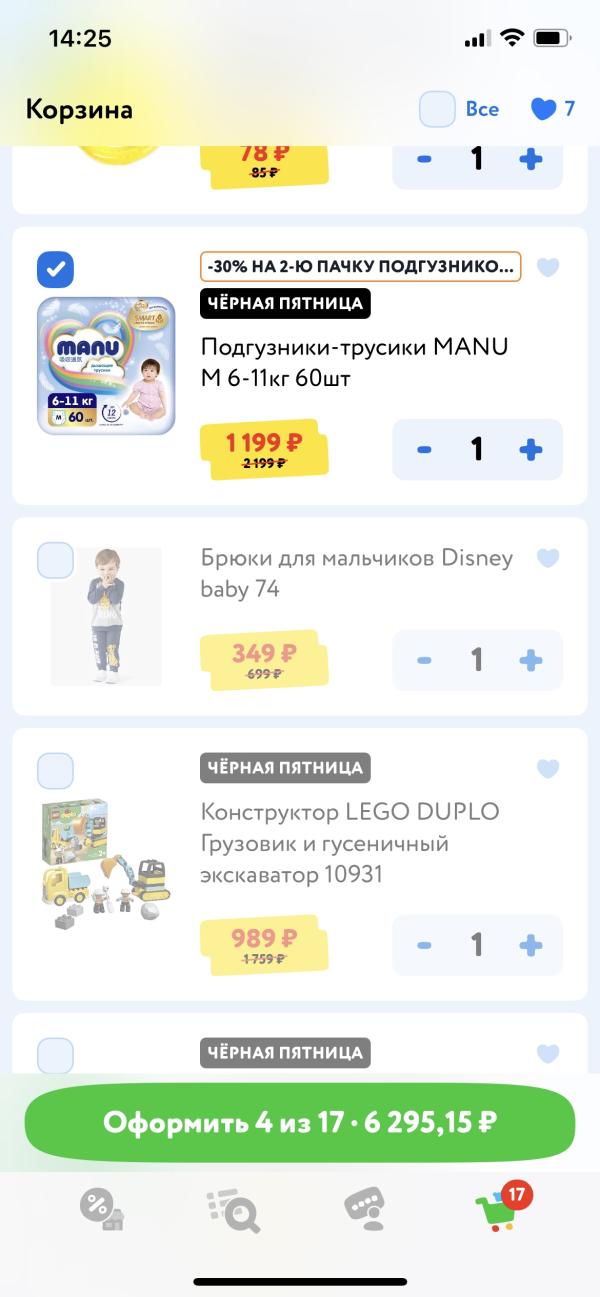Uncheck the MANU diapers item
The image size is (600, 1297).
[55, 268]
